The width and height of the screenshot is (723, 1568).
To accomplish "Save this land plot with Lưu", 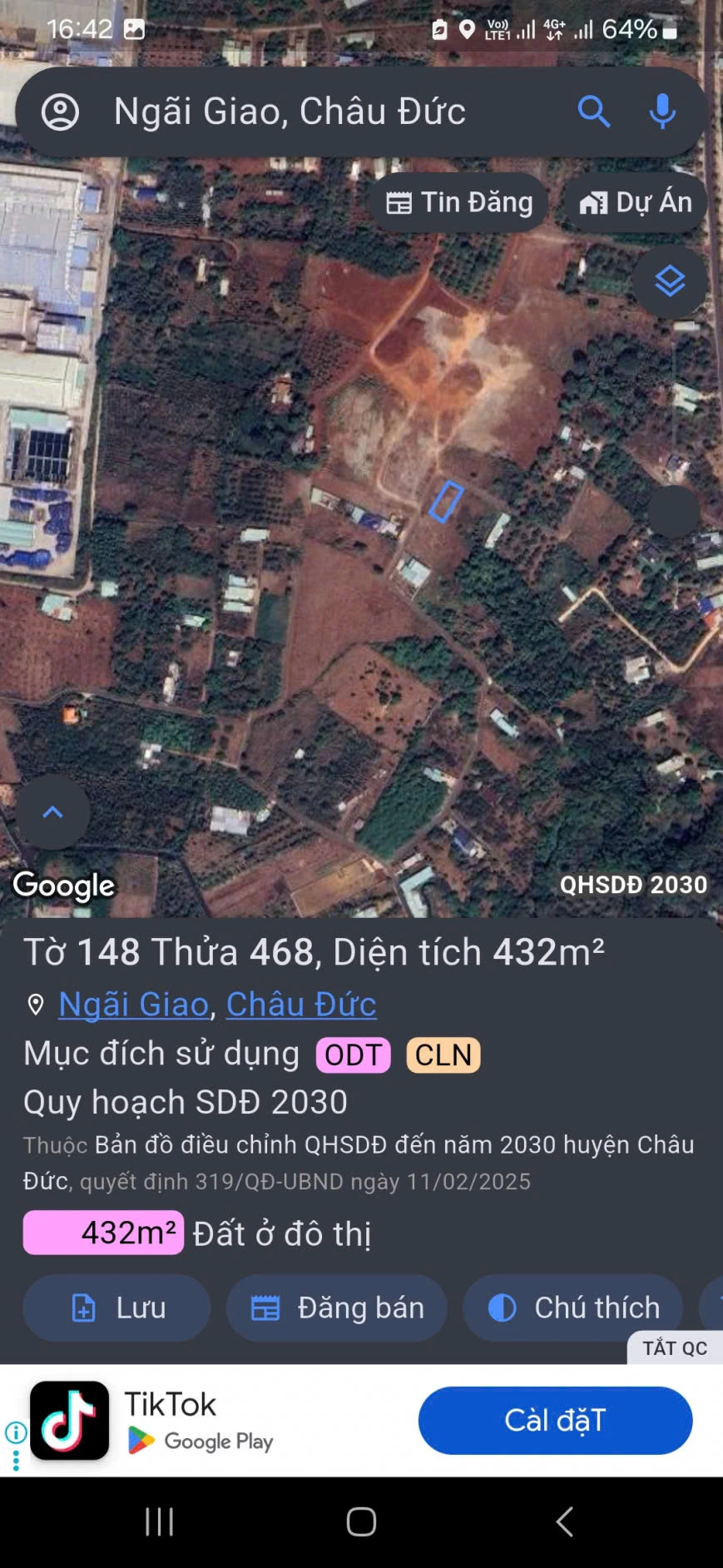I will (116, 1307).
